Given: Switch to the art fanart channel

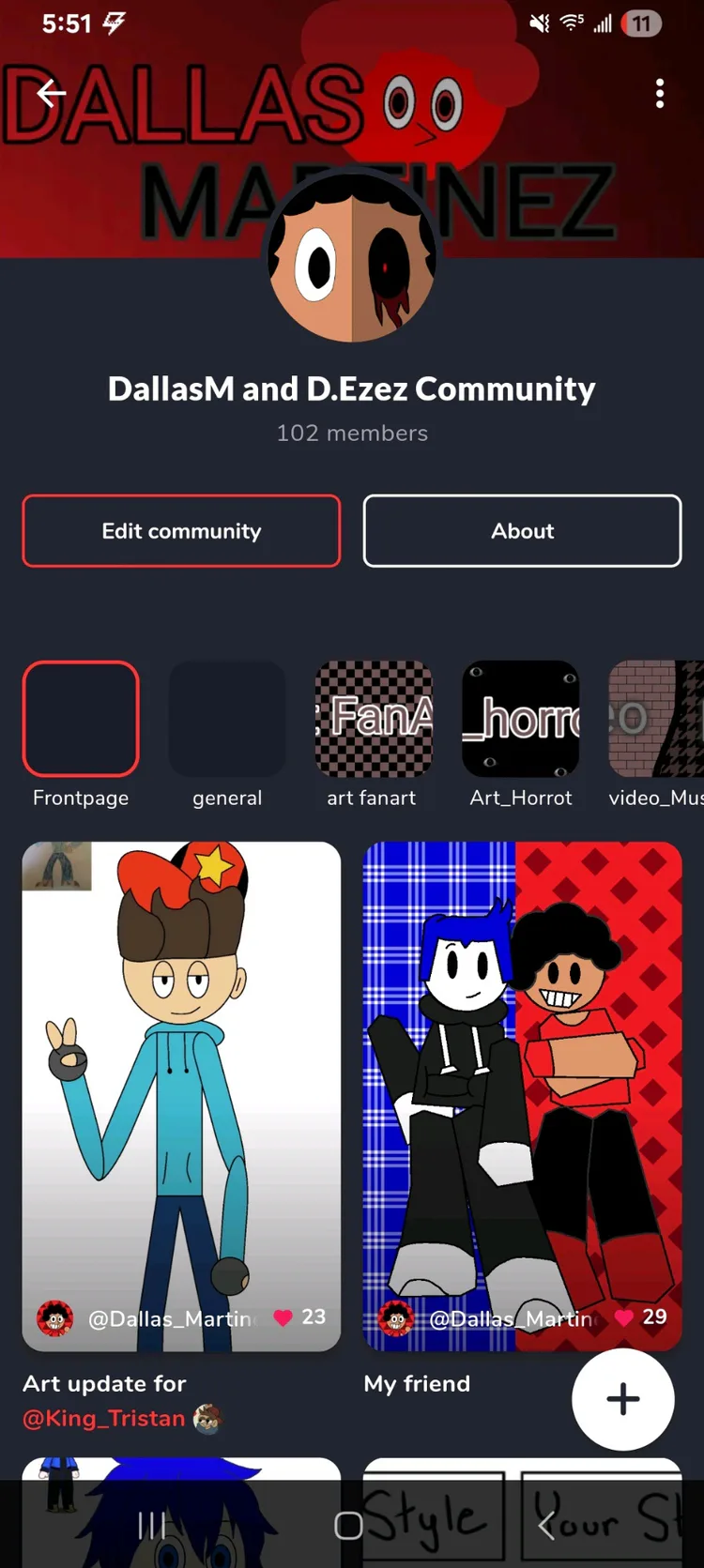Looking at the screenshot, I should 374,720.
